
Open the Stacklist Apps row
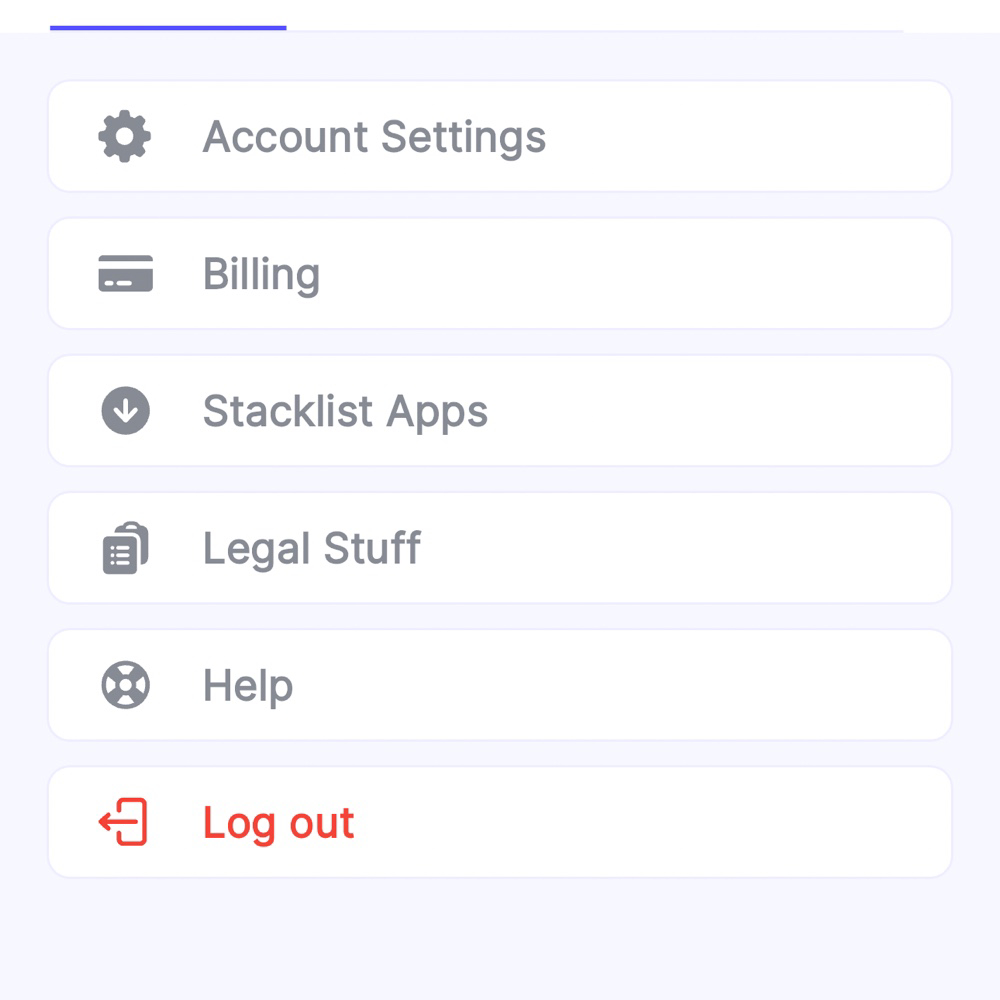point(499,410)
